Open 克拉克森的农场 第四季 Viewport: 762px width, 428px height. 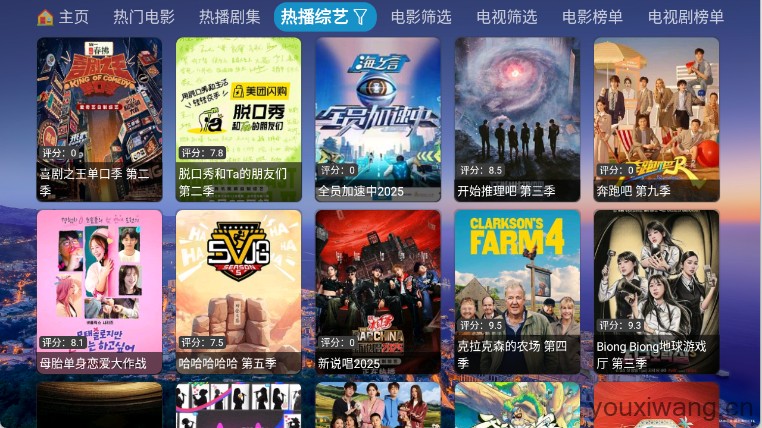point(517,291)
